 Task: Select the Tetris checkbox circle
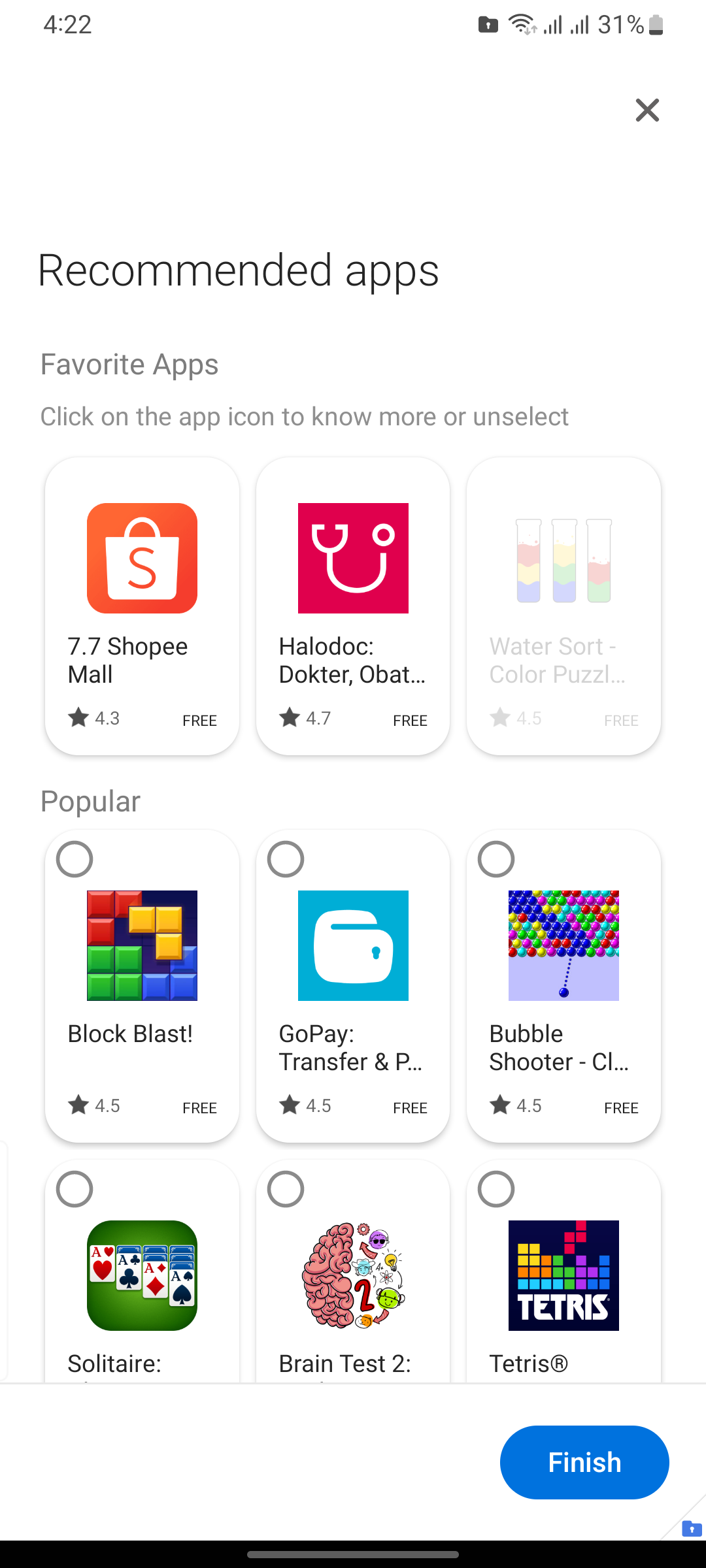[x=496, y=1189]
